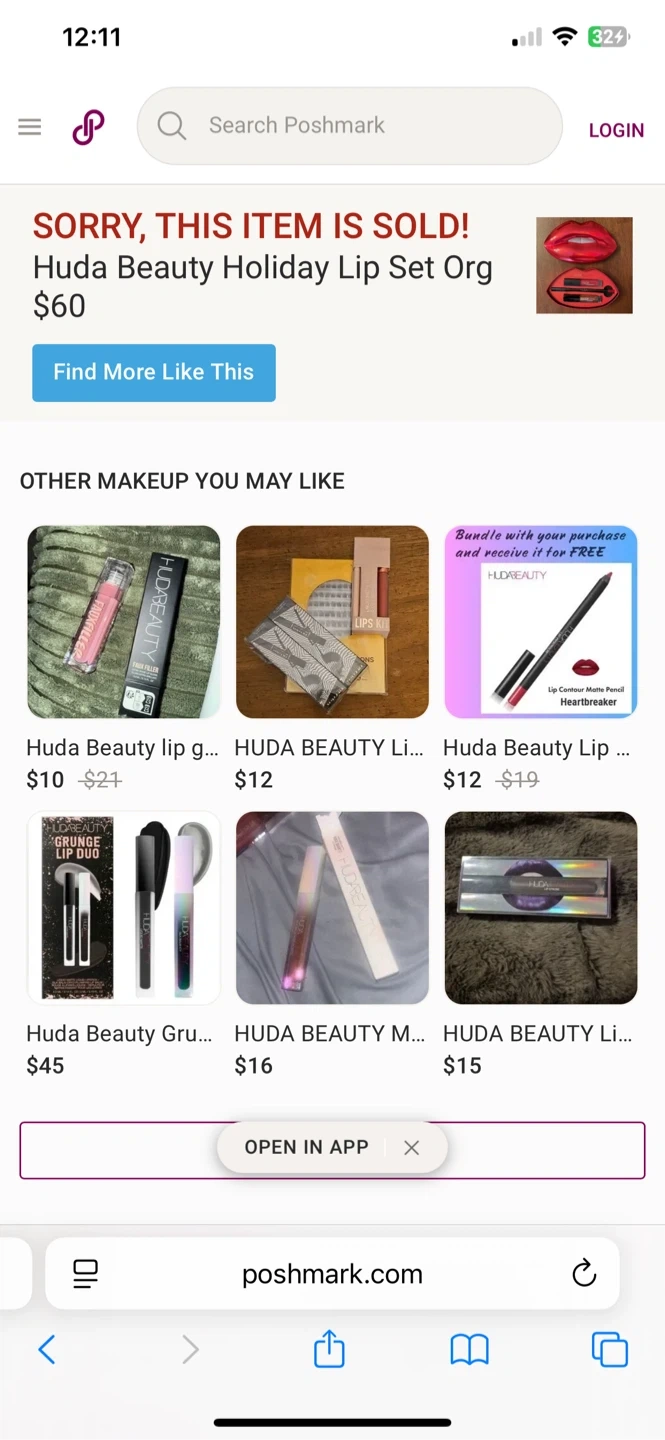Open the $10 Huda Beauty lip gloss listing
The height and width of the screenshot is (1440, 665).
pyautogui.click(x=124, y=622)
